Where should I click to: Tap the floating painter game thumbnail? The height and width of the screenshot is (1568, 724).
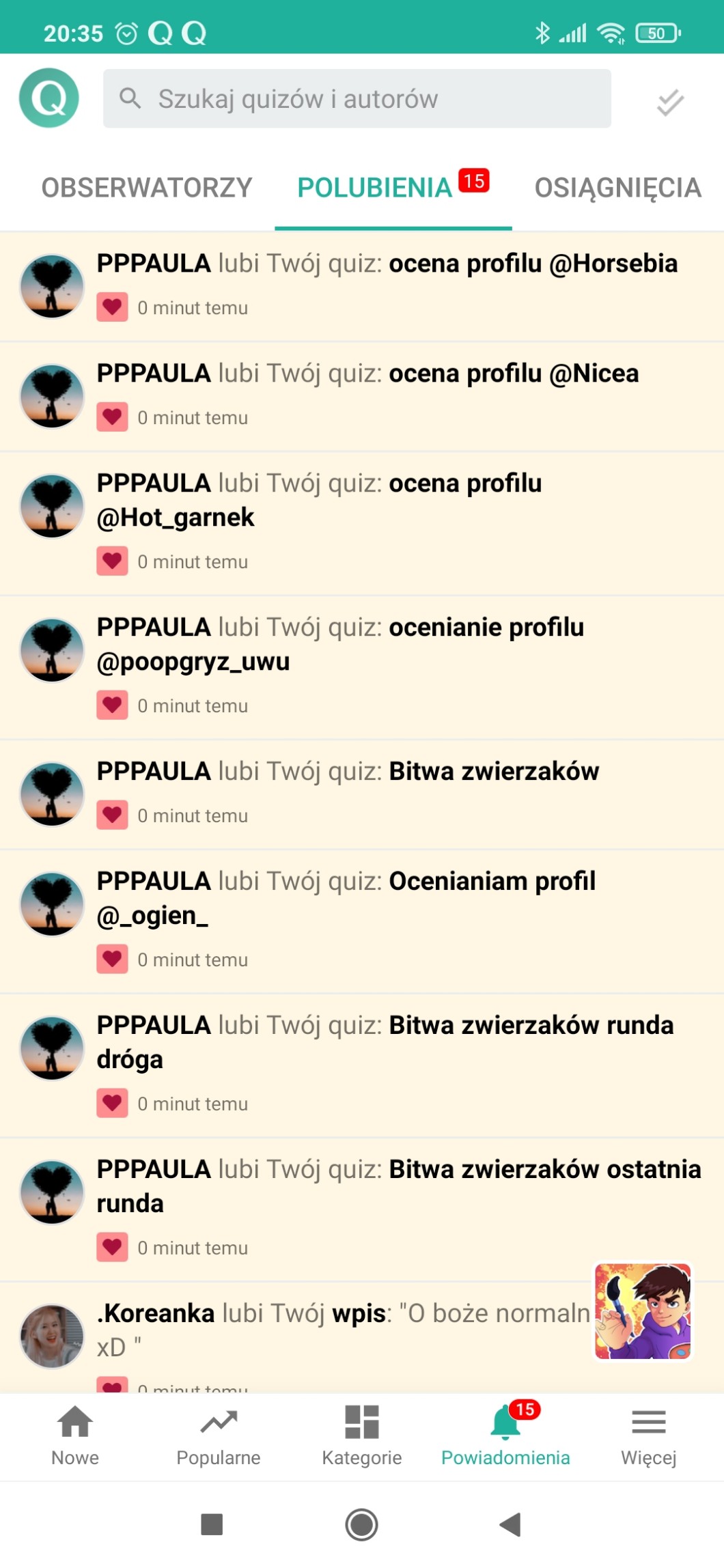[643, 1311]
